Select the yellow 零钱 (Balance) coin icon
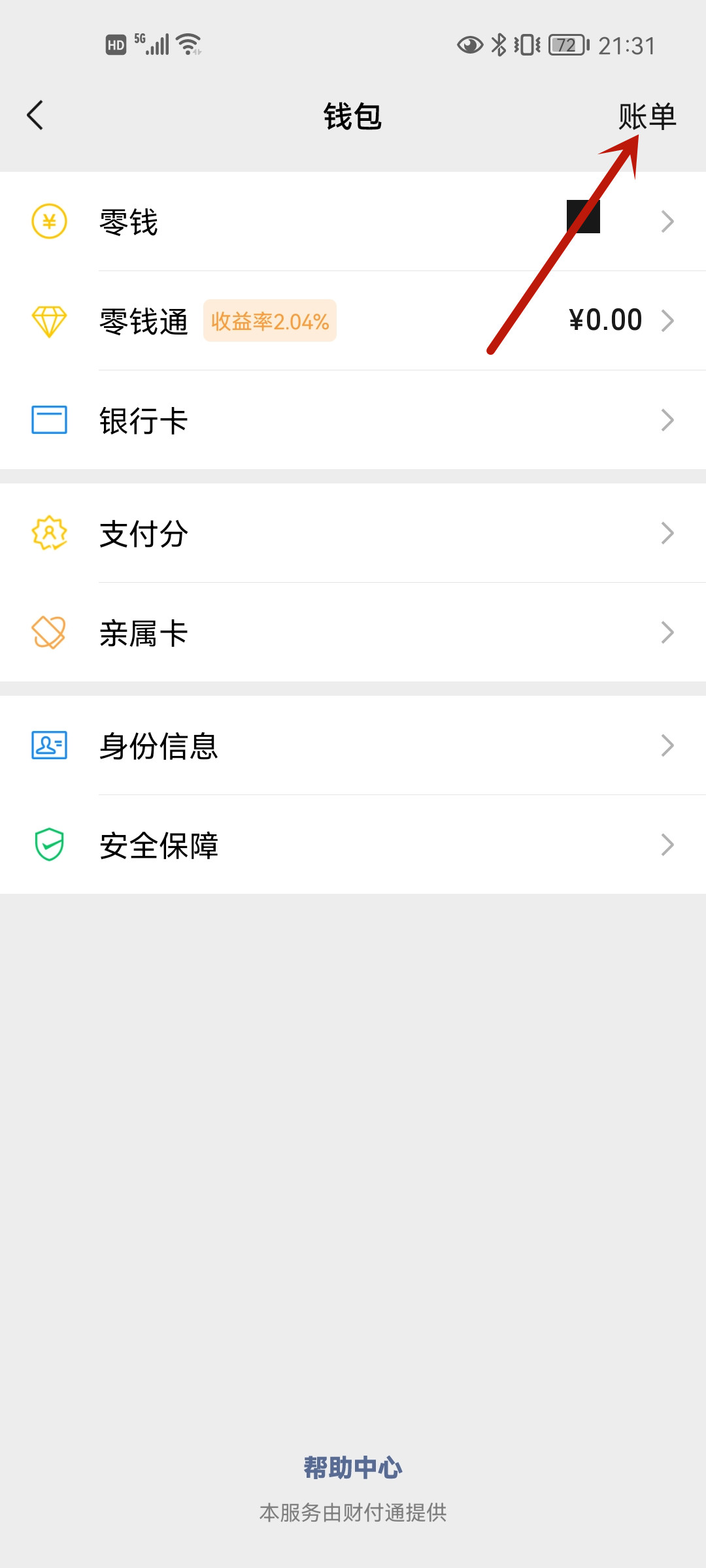 (49, 221)
